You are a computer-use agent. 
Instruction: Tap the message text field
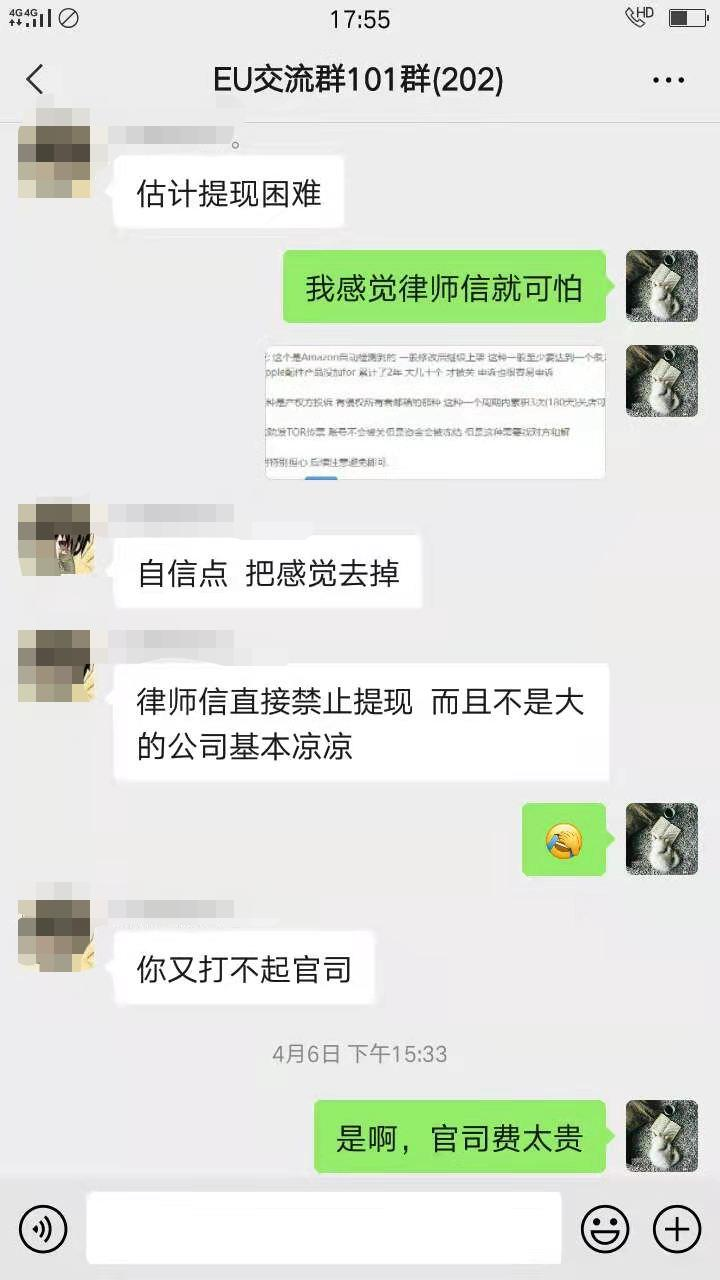(323, 1228)
